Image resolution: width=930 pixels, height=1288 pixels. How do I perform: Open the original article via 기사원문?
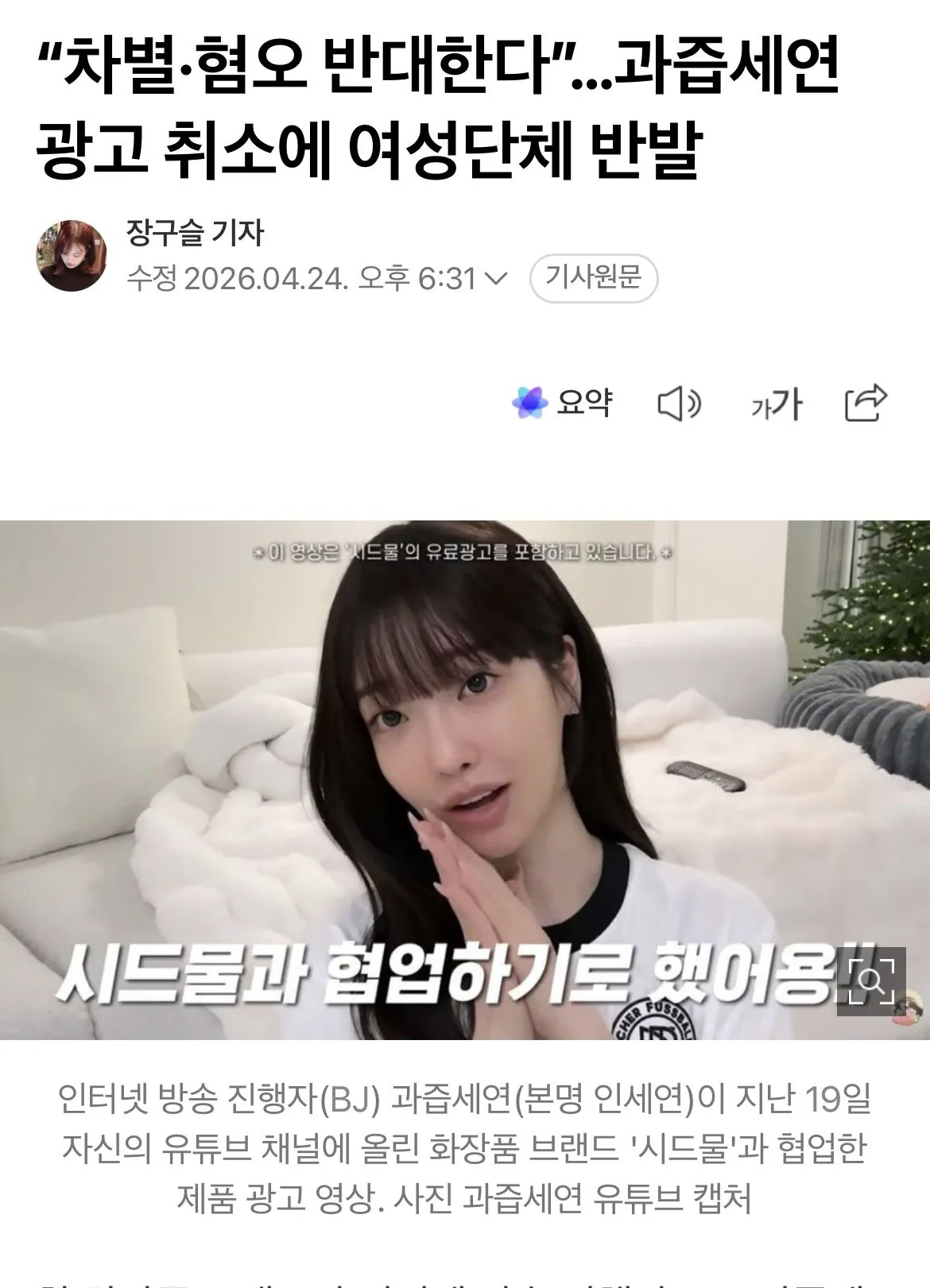coord(593,278)
